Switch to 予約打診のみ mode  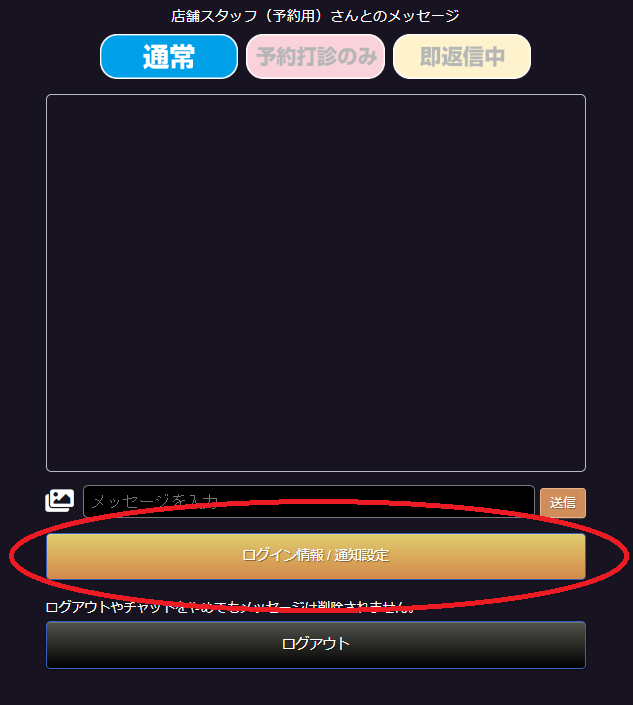(x=315, y=57)
